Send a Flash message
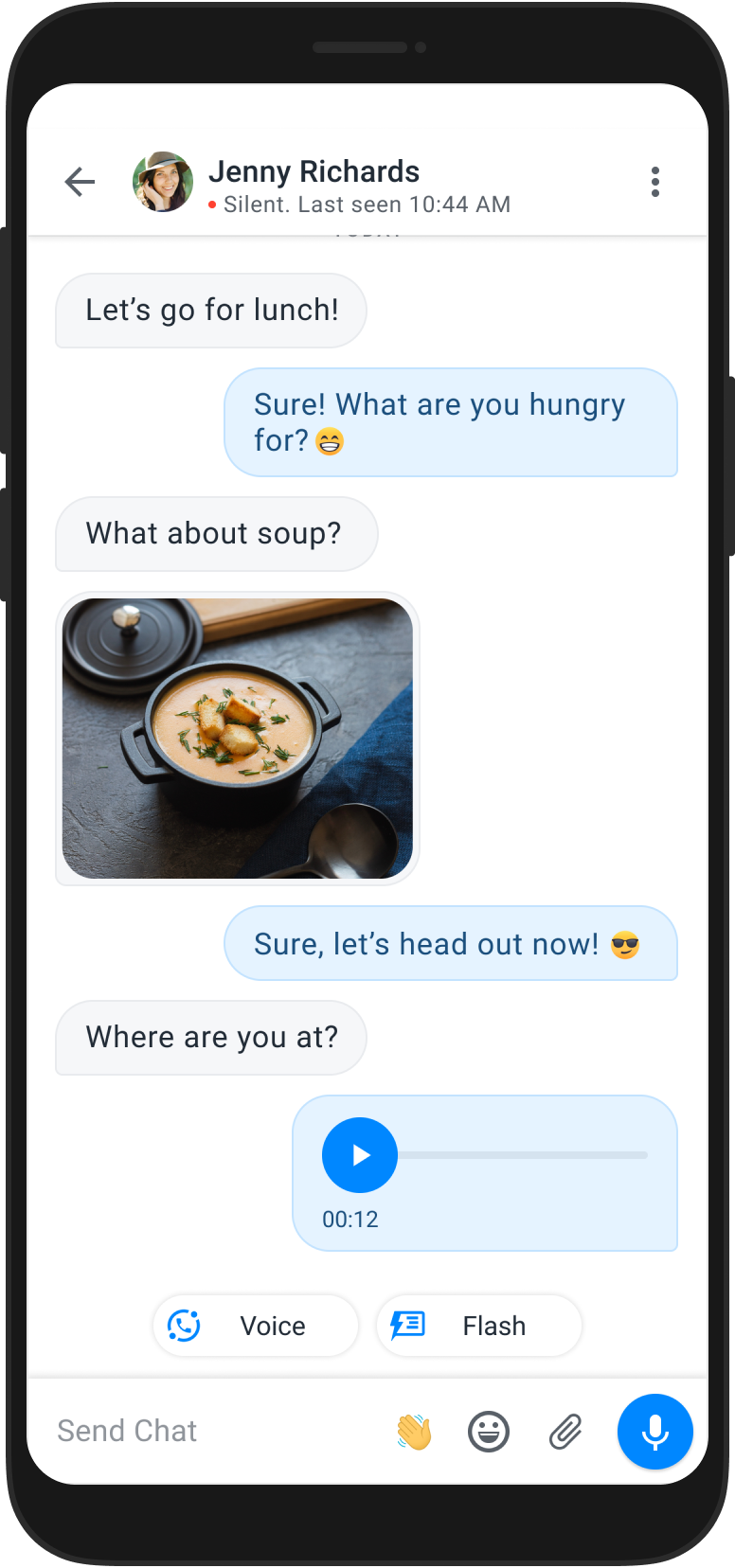Screen dimensions: 735x1568 (x=479, y=1326)
